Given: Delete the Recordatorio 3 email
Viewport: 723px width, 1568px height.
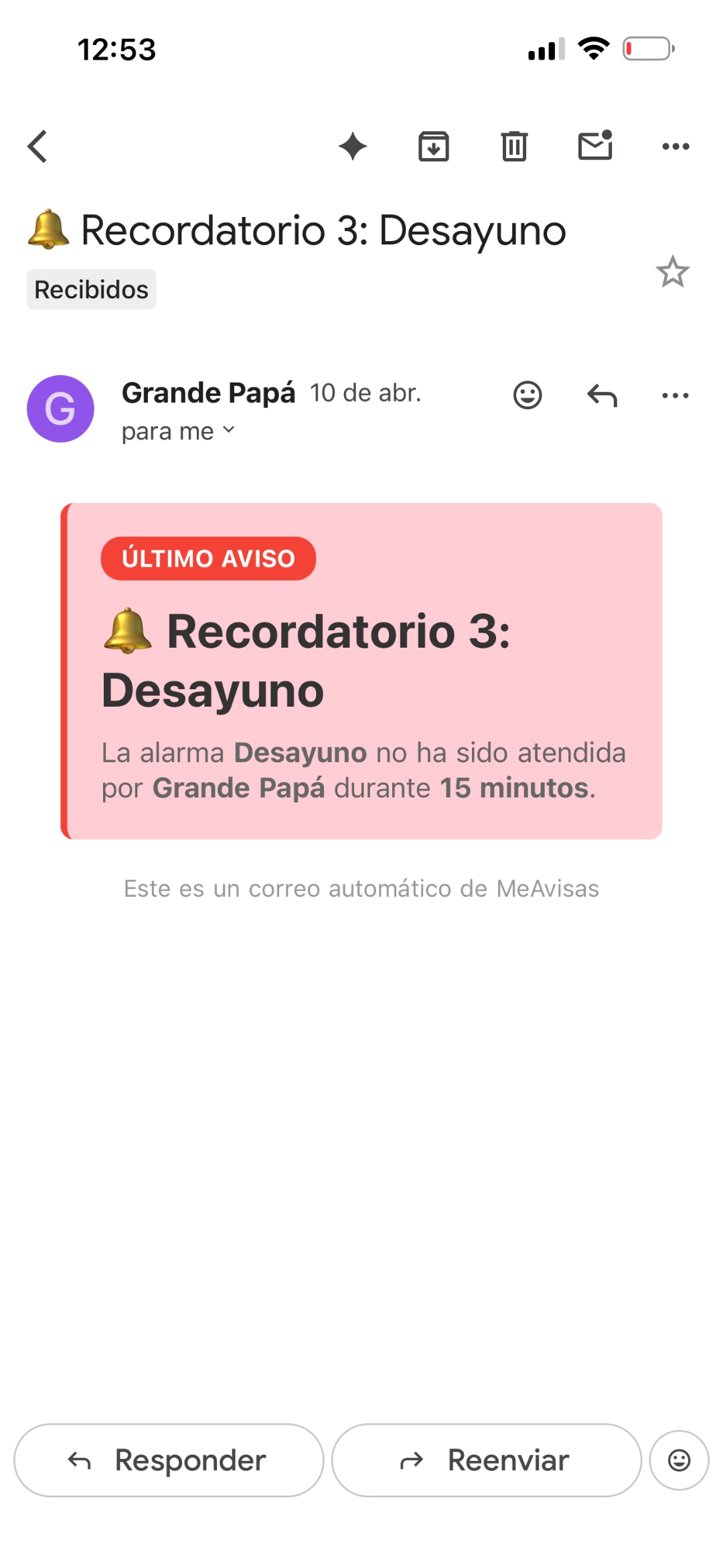Looking at the screenshot, I should click(514, 146).
